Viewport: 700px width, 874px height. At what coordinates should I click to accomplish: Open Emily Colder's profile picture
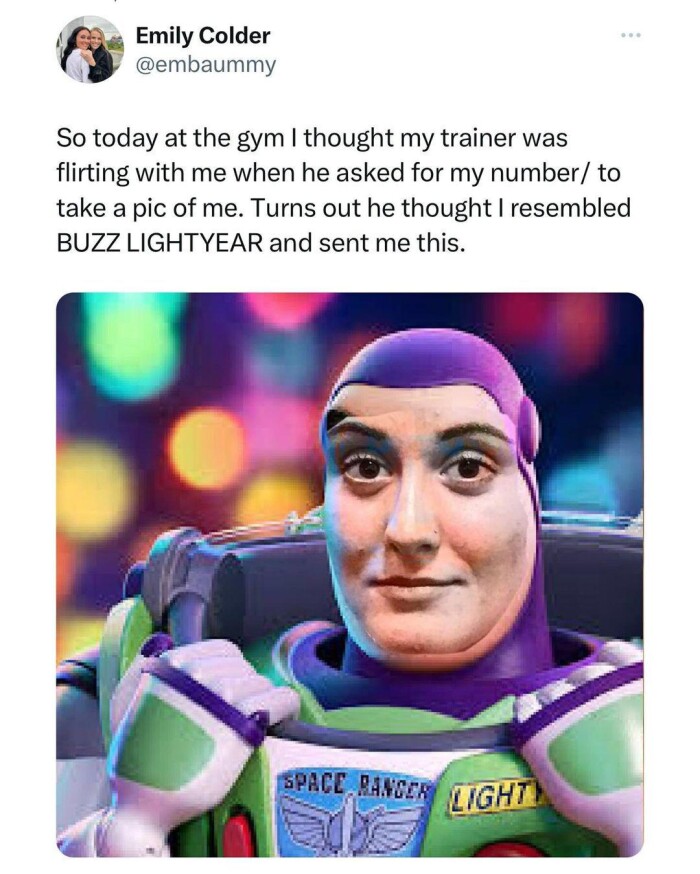[x=91, y=50]
